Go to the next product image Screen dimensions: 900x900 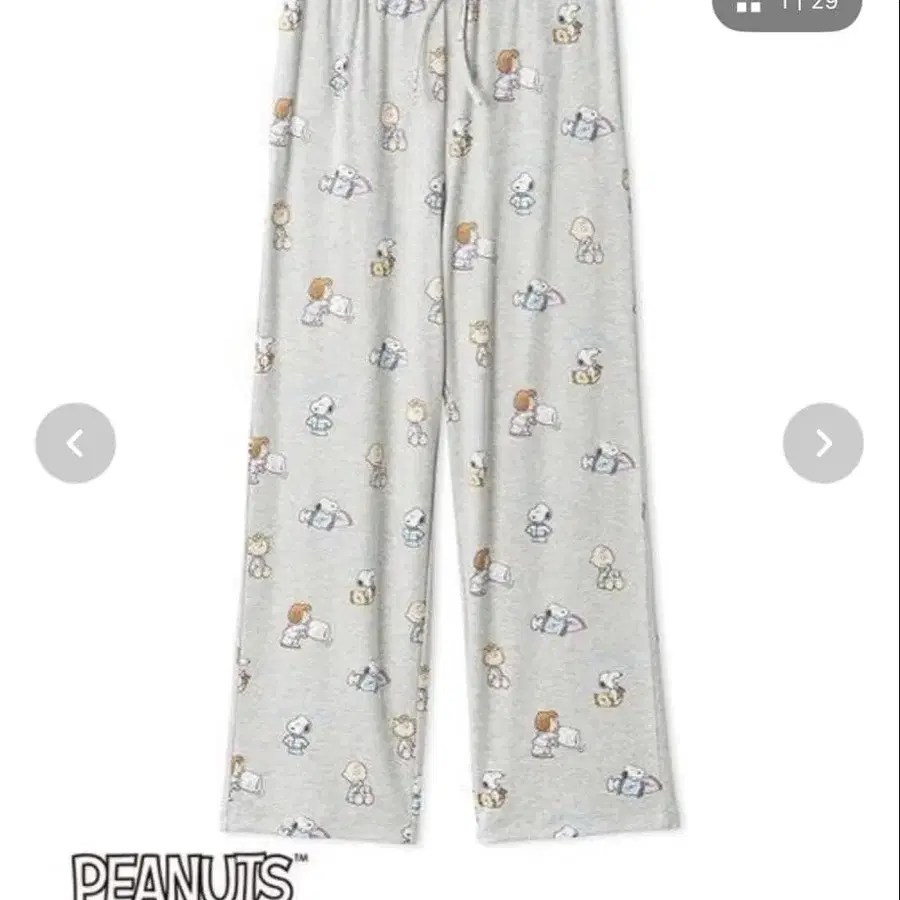click(x=822, y=443)
